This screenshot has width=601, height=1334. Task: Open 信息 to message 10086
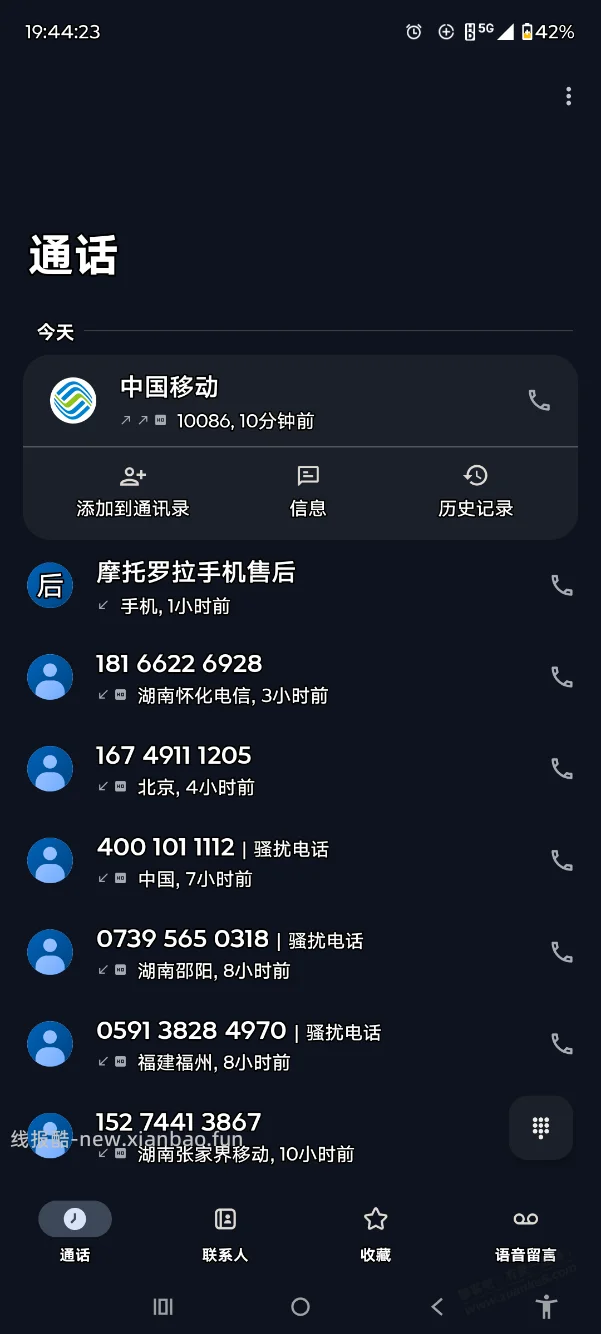(x=308, y=492)
